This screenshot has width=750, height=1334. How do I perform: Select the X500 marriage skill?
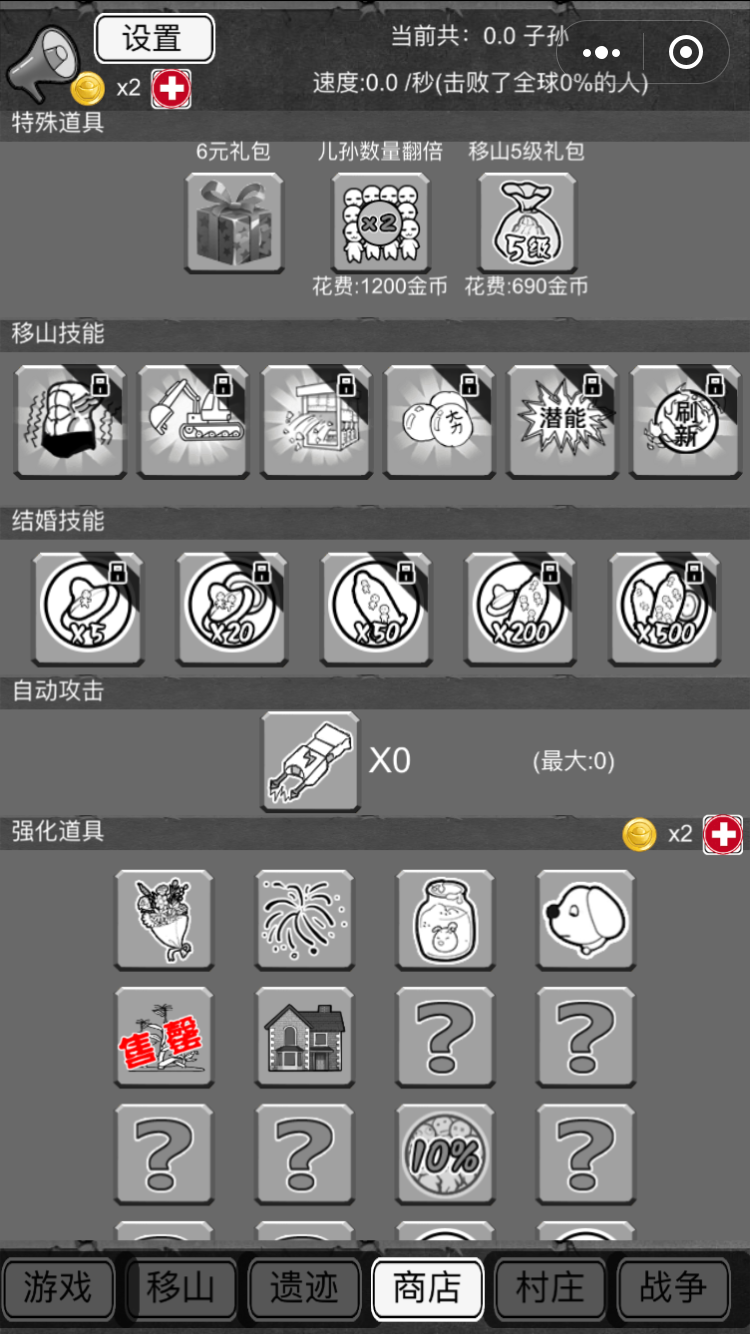(x=664, y=608)
